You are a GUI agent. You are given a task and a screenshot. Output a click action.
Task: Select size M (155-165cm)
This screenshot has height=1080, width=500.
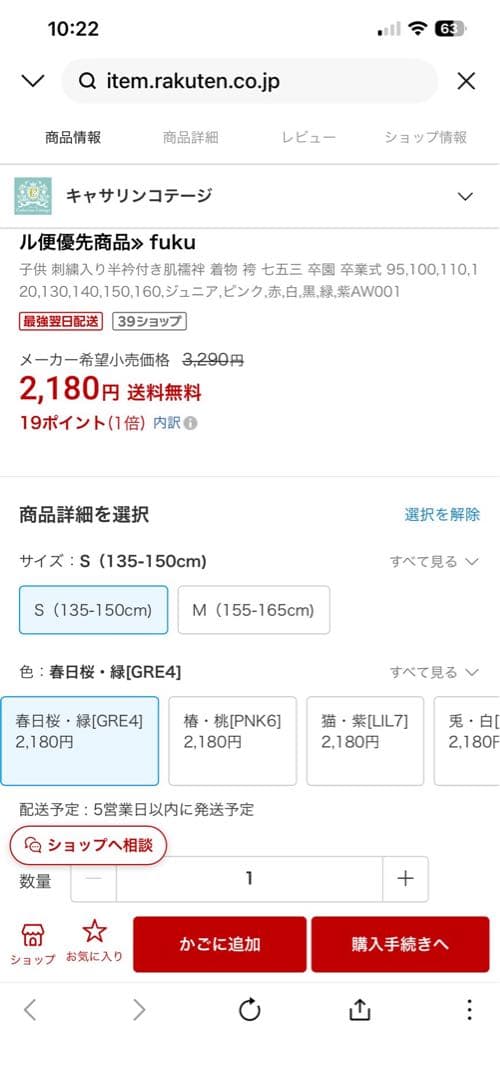[253, 610]
